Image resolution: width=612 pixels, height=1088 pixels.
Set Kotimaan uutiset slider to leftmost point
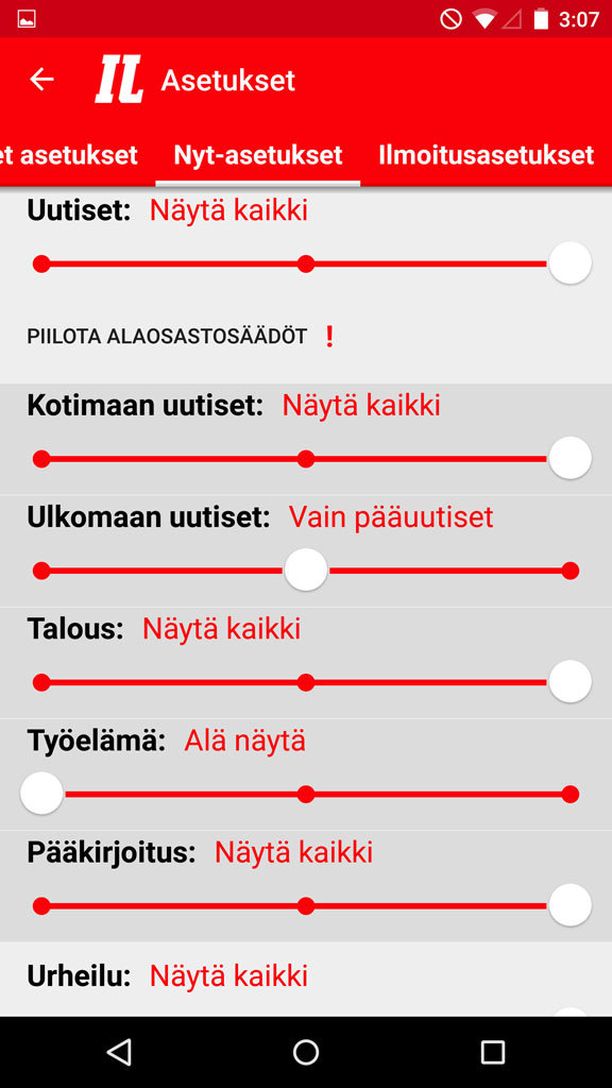pyautogui.click(x=42, y=459)
